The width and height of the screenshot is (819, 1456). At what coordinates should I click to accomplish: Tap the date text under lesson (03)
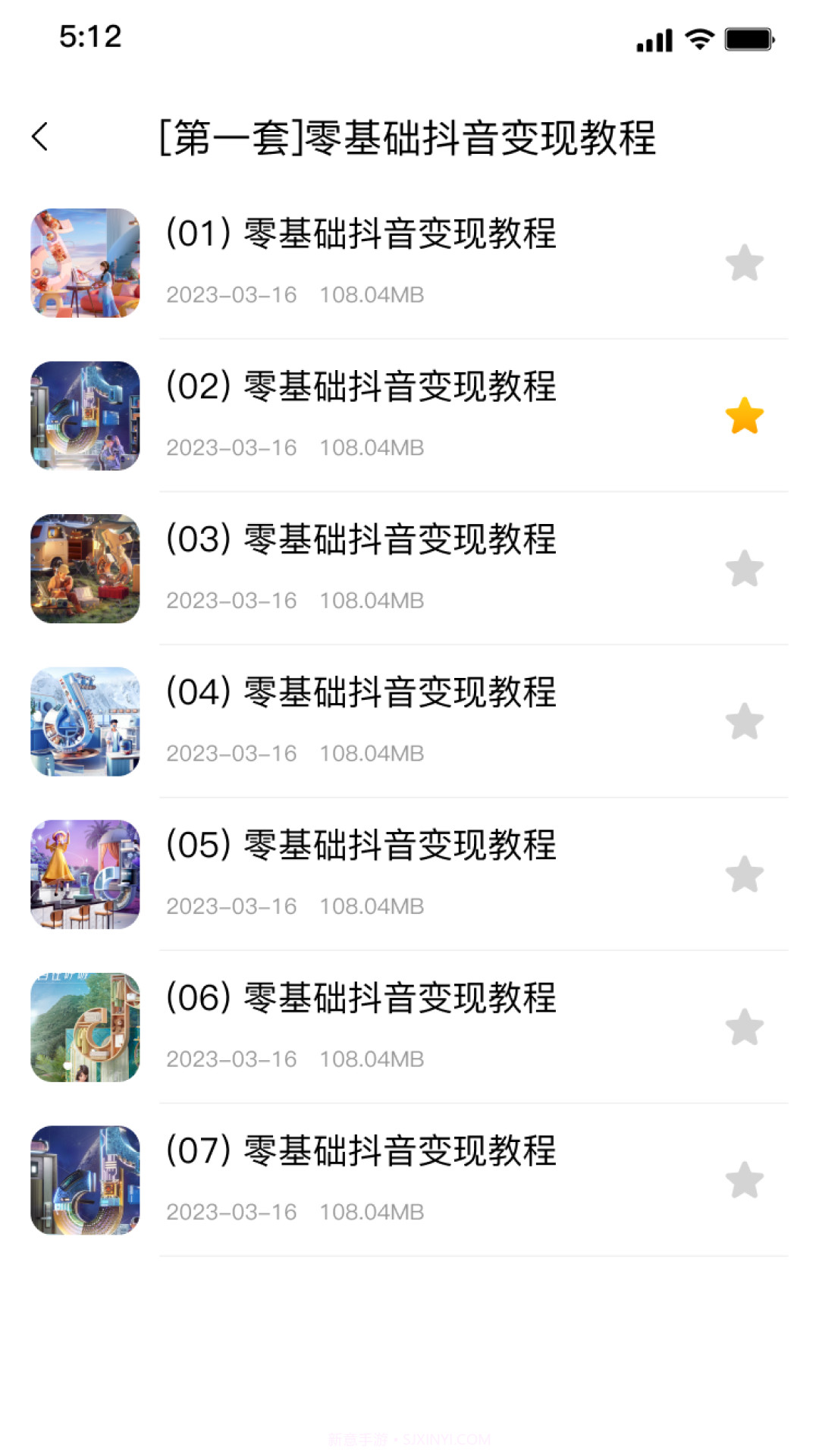click(x=231, y=601)
